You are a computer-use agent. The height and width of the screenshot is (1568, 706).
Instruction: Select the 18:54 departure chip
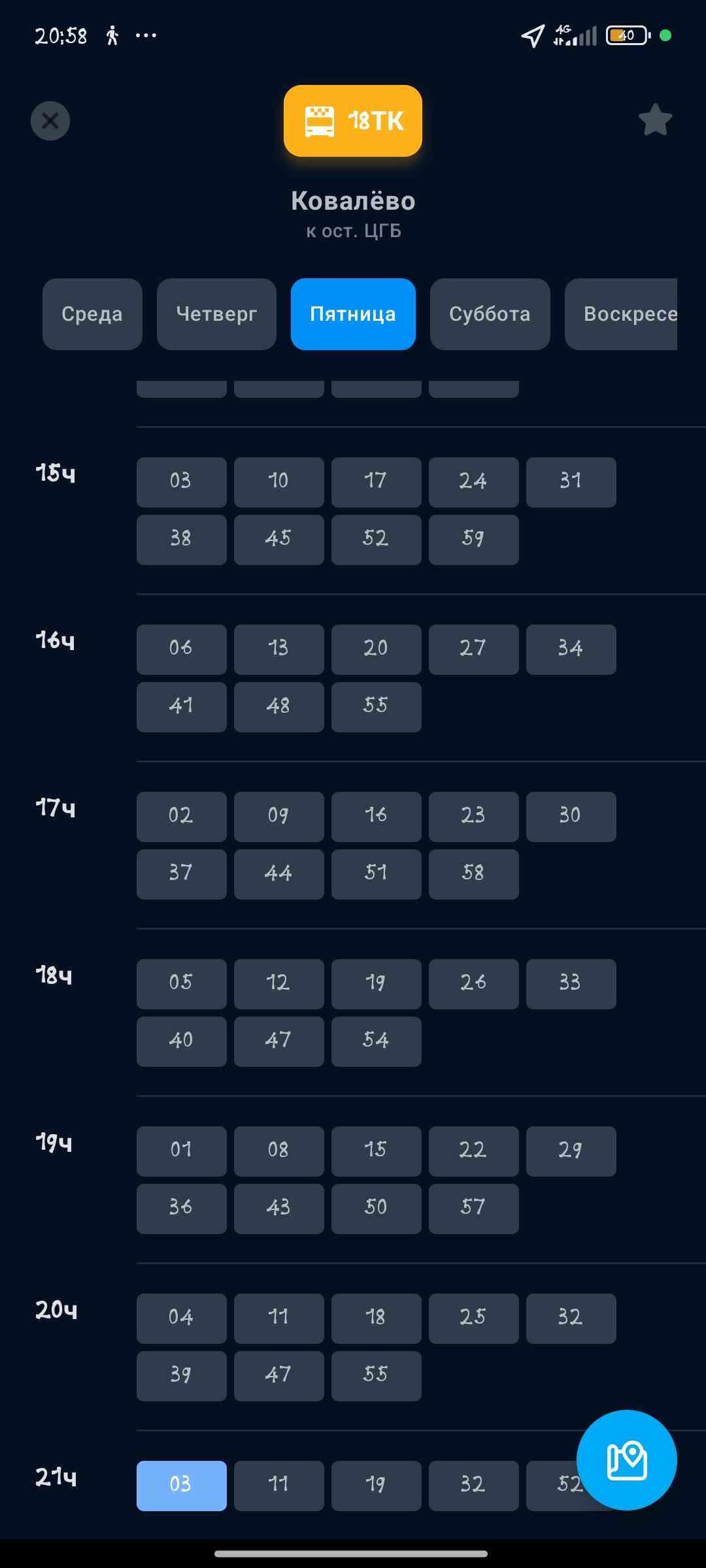(376, 1041)
